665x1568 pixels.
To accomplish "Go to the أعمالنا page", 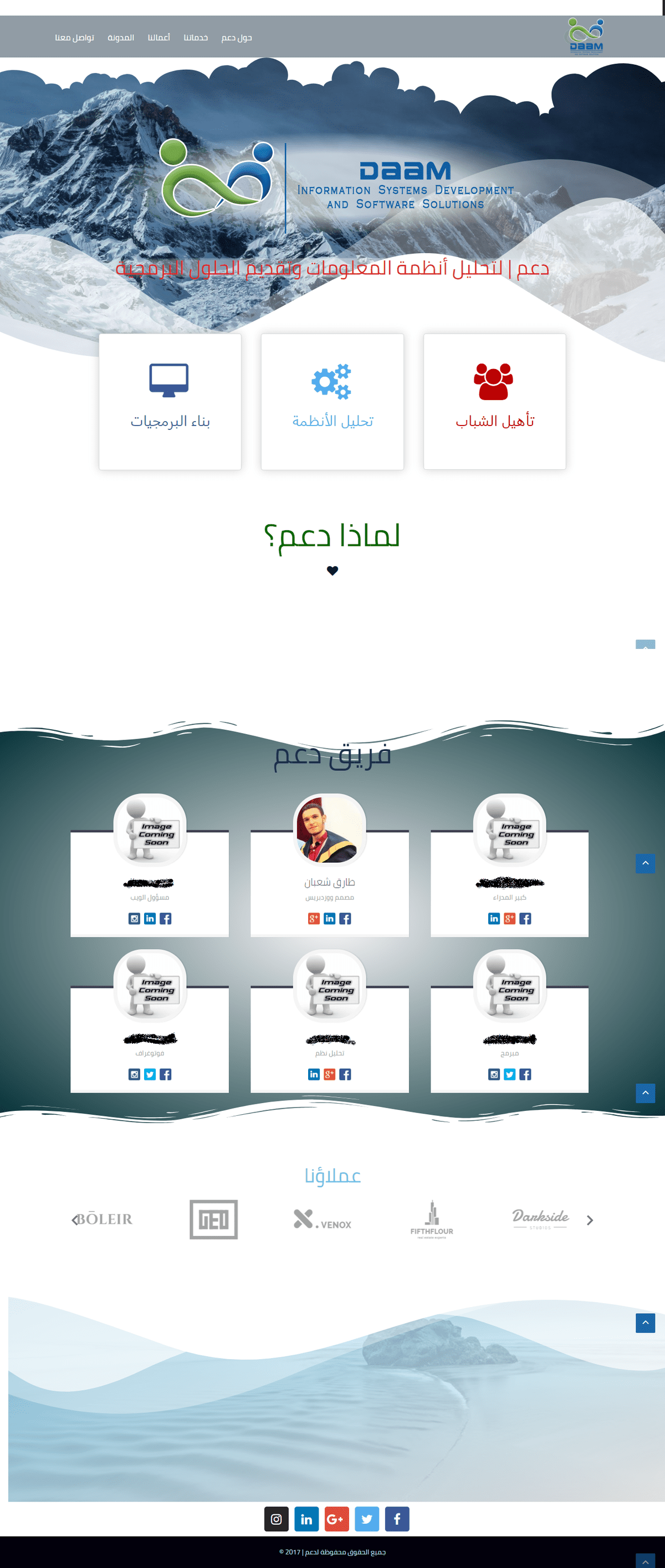I will click(158, 38).
